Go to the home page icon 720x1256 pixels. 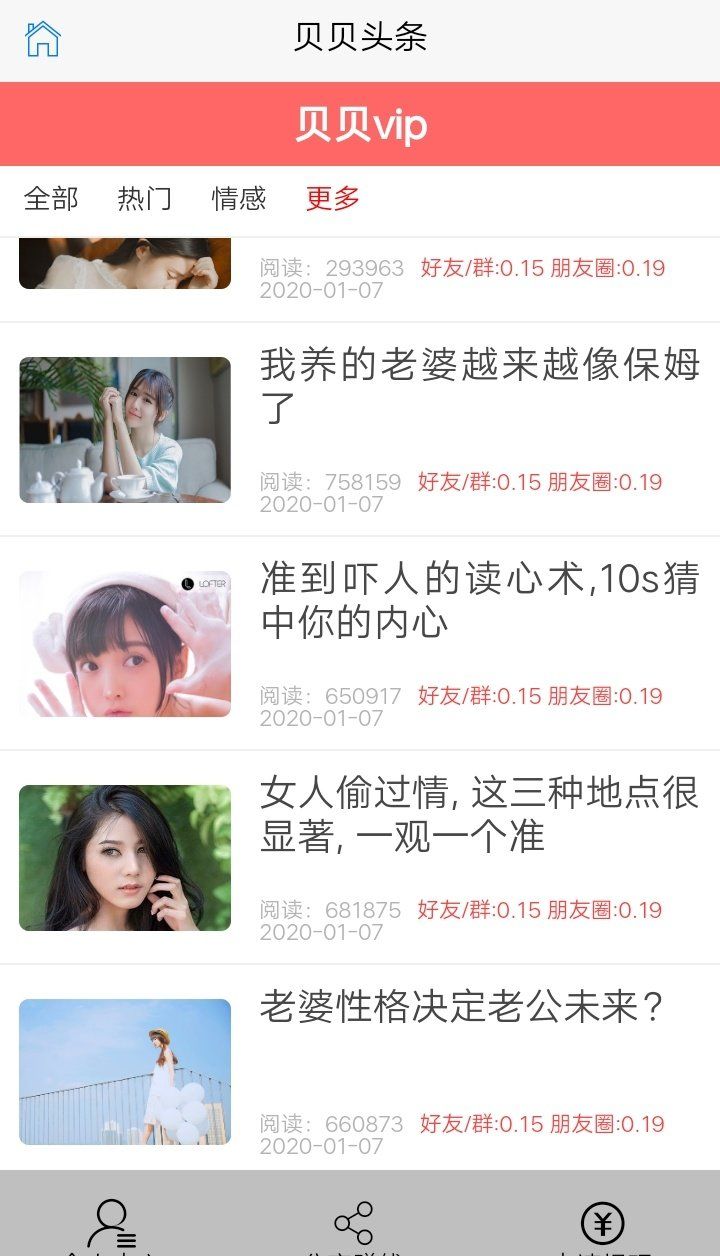[42, 39]
